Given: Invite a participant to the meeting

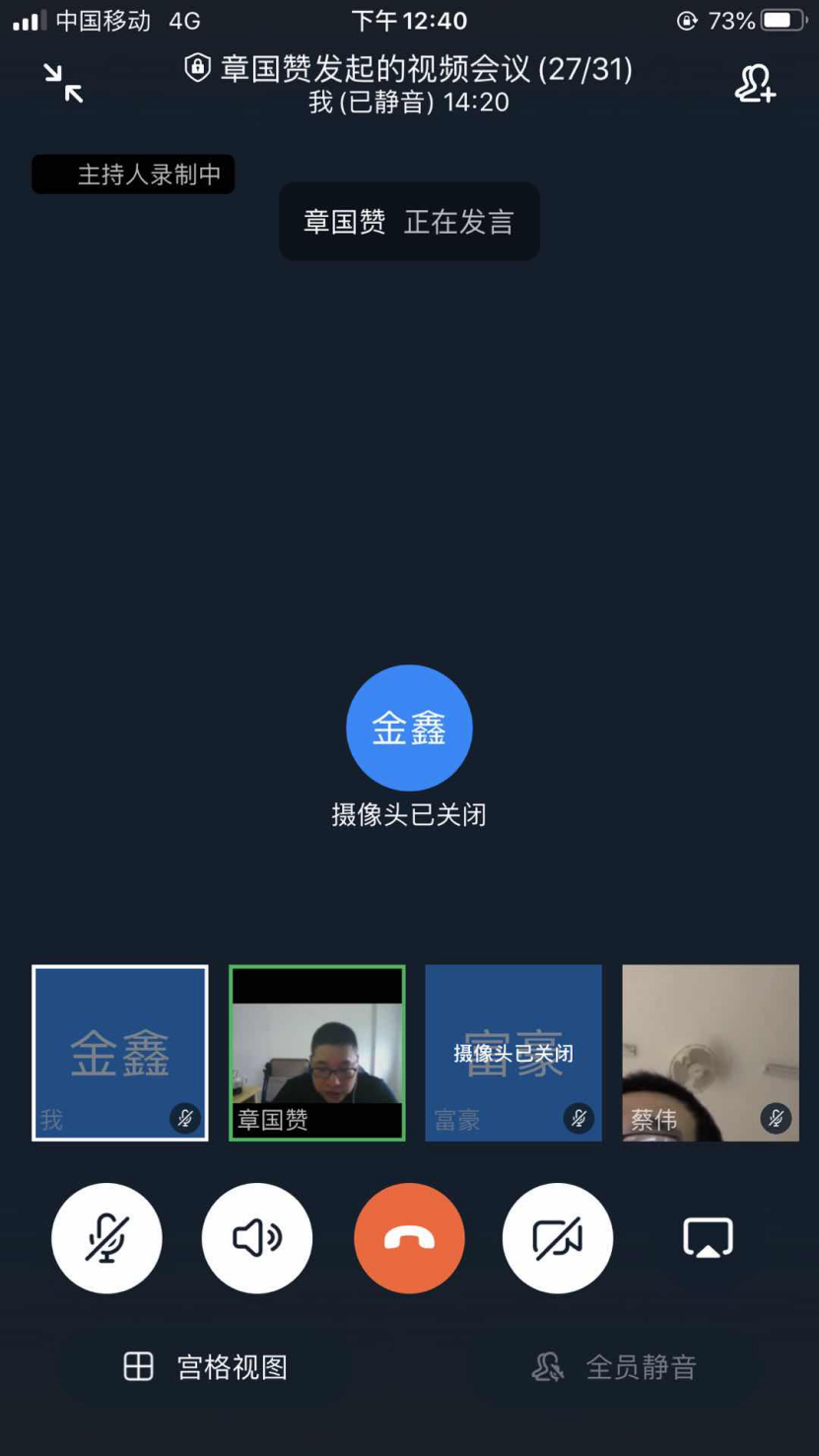Looking at the screenshot, I should tap(755, 84).
